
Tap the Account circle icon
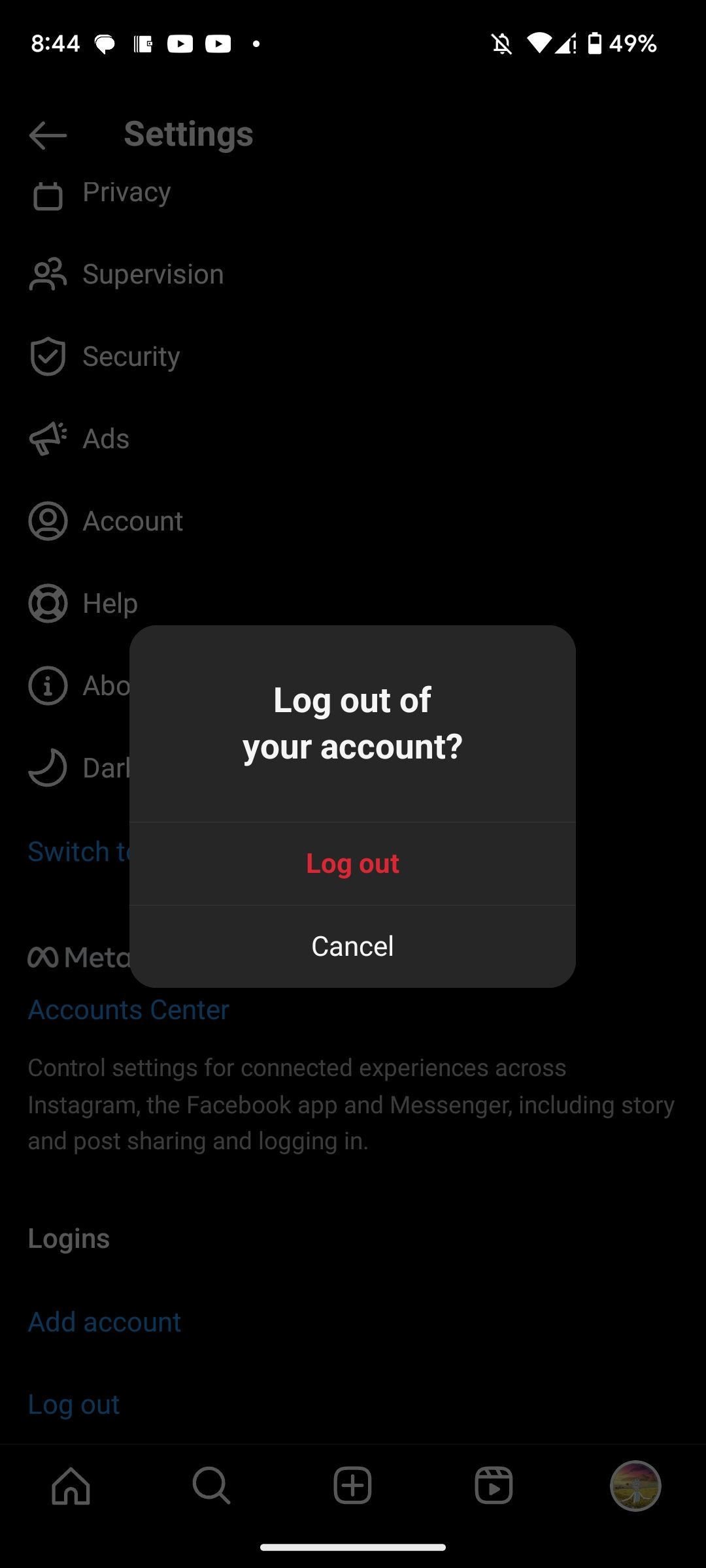pos(46,521)
